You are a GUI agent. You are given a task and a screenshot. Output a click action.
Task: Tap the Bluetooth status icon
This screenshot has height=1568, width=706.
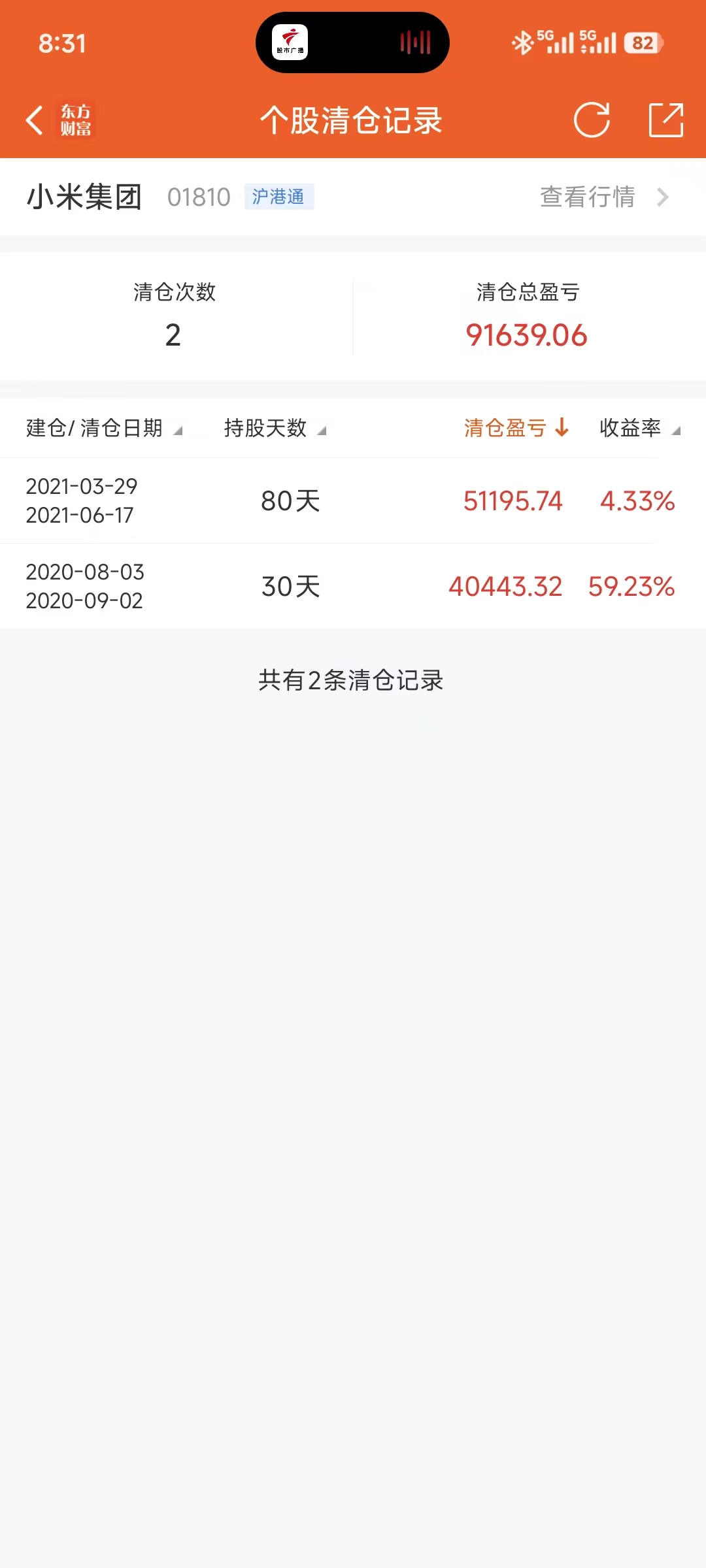click(522, 42)
